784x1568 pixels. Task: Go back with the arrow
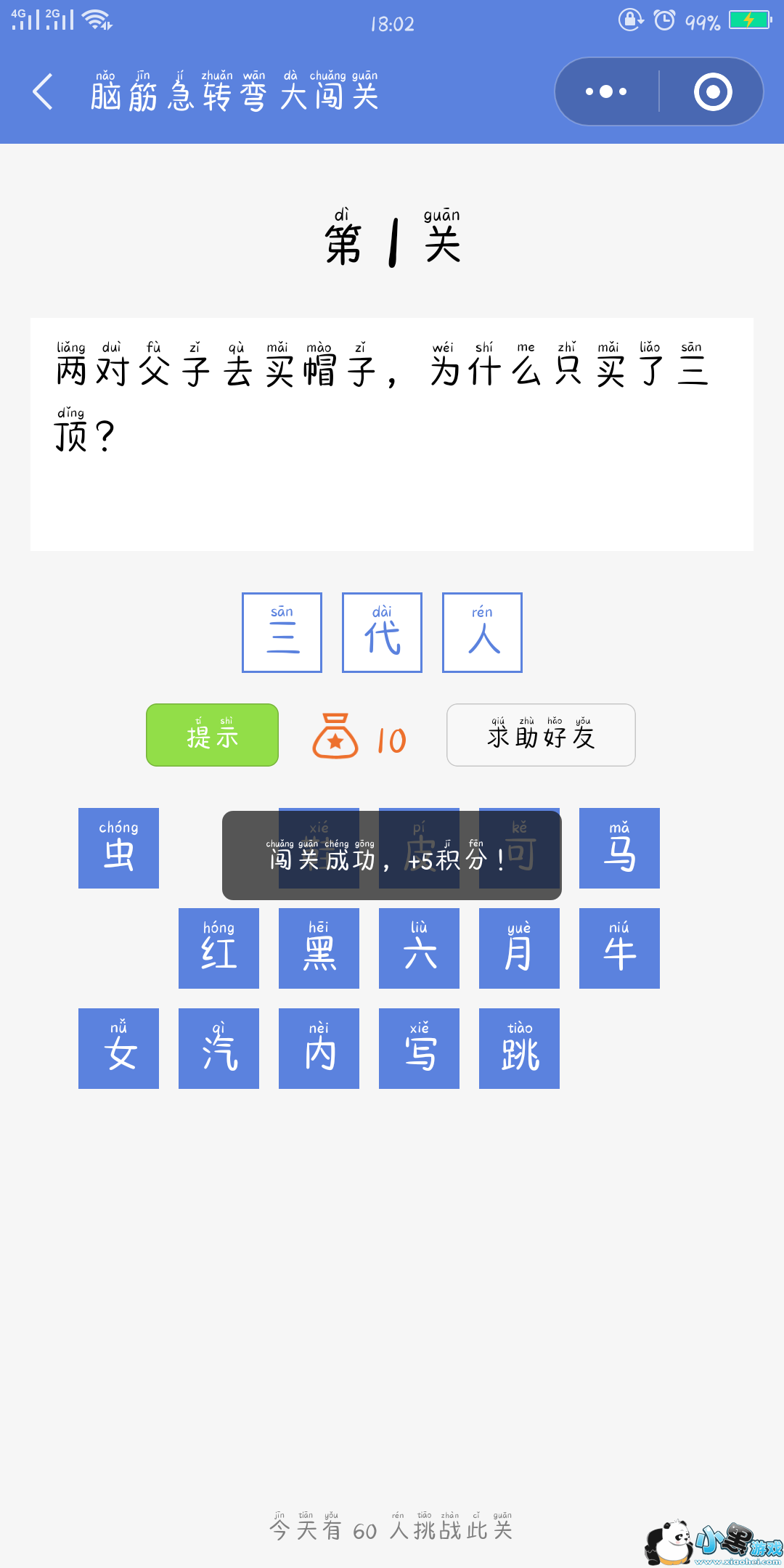click(x=44, y=92)
